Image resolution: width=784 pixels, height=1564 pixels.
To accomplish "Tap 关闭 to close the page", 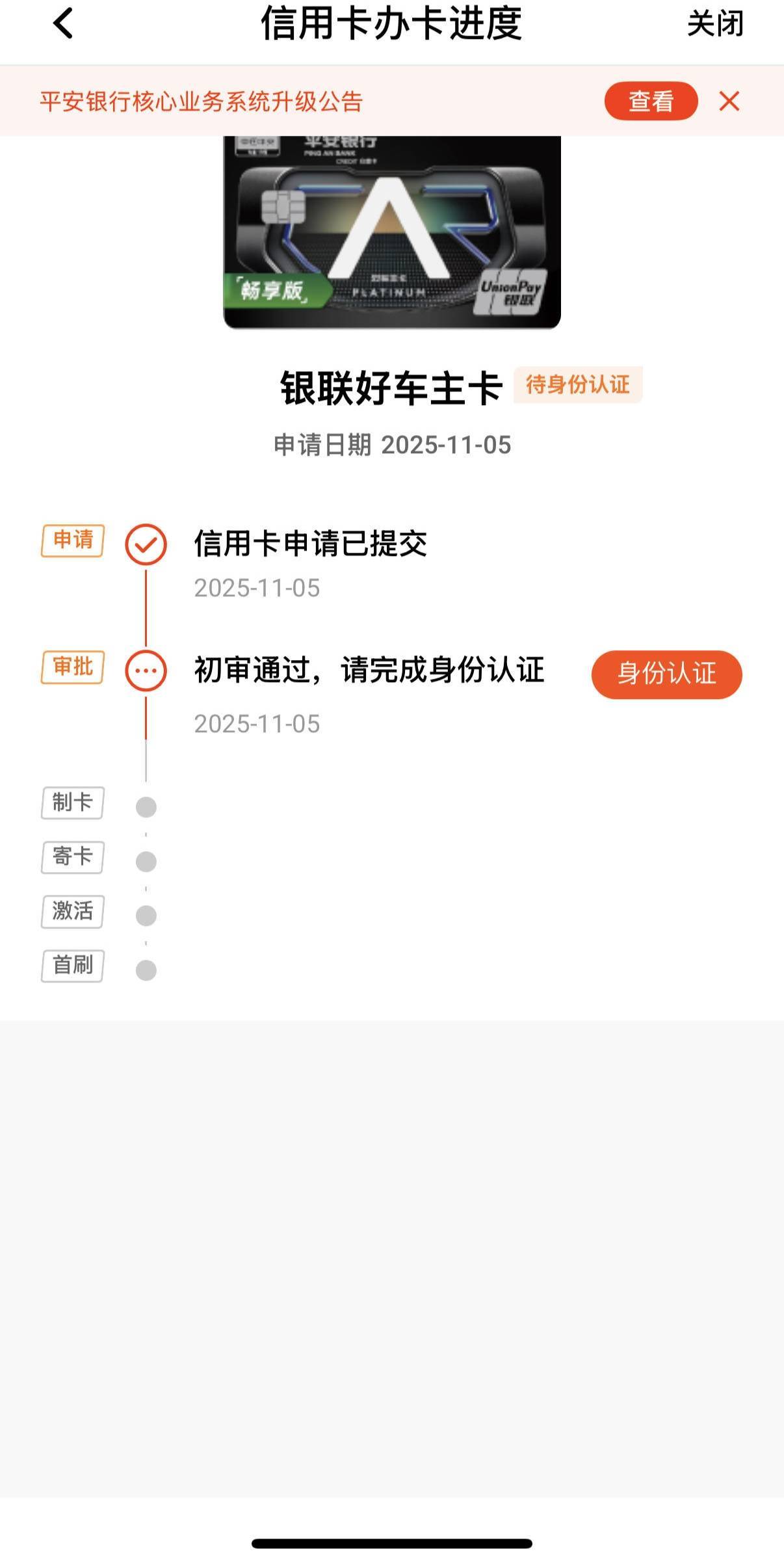I will [714, 24].
